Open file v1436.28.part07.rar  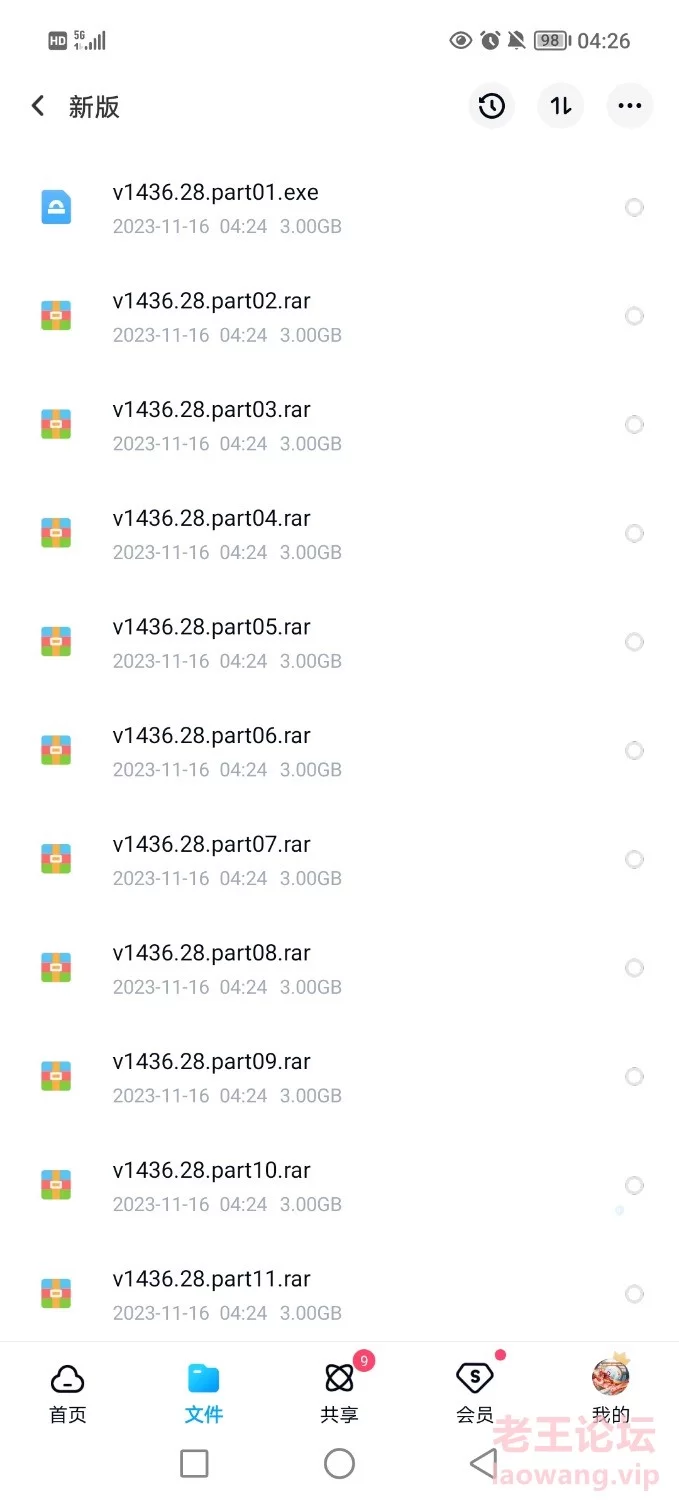tap(339, 859)
